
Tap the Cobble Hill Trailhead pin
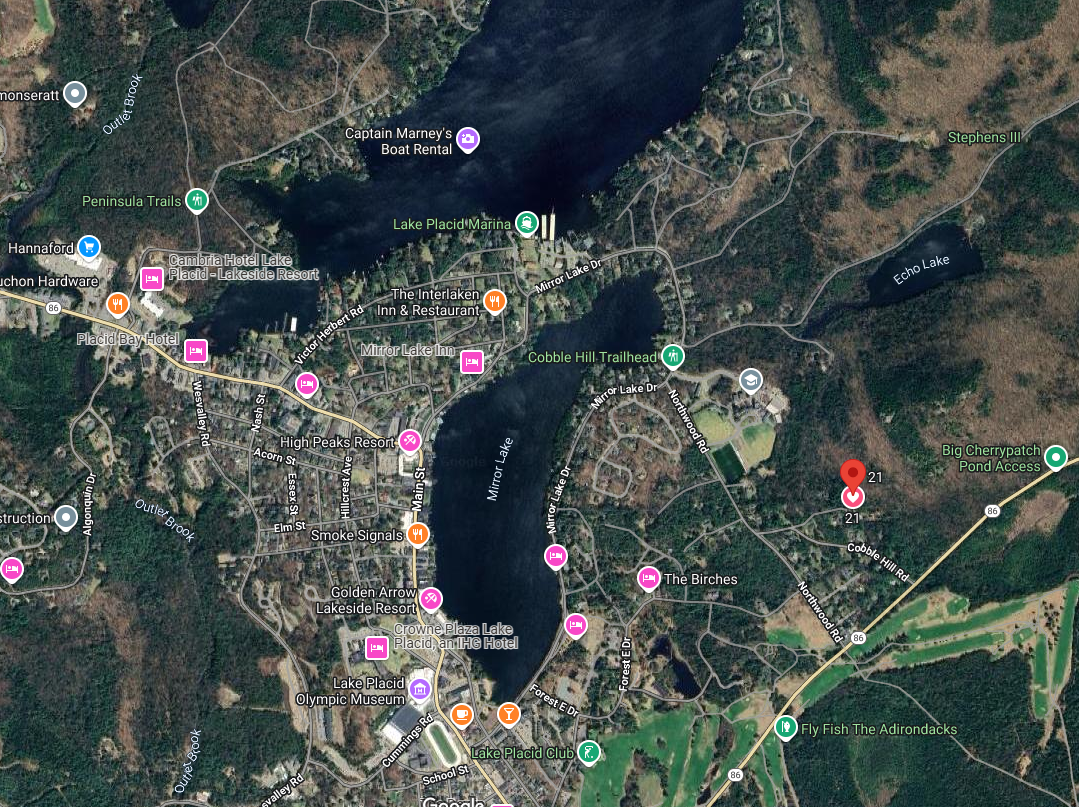tap(673, 355)
